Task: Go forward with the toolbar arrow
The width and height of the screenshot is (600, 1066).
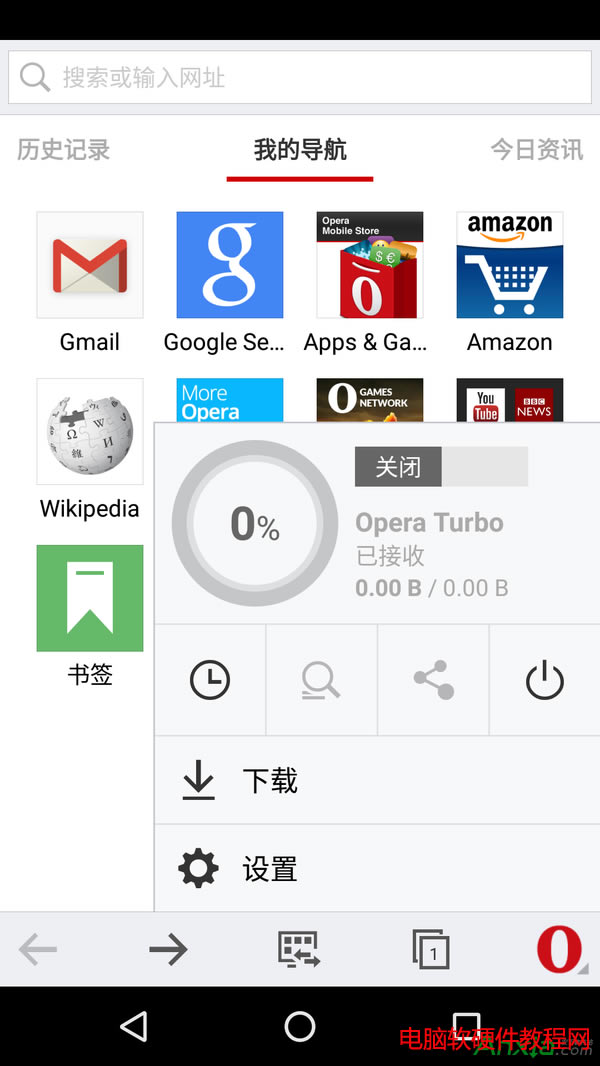Action: click(168, 949)
